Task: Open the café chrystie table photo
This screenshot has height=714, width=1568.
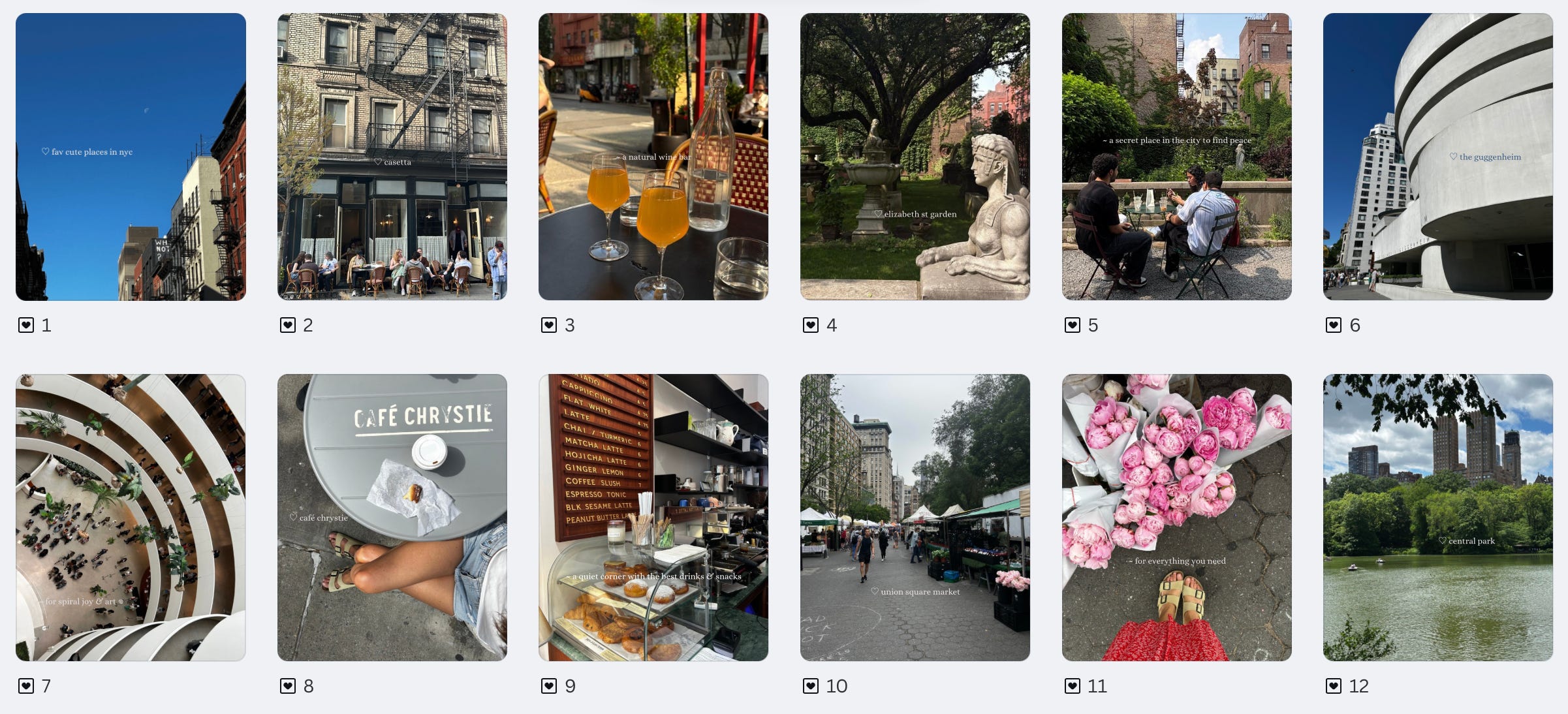Action: [392, 517]
